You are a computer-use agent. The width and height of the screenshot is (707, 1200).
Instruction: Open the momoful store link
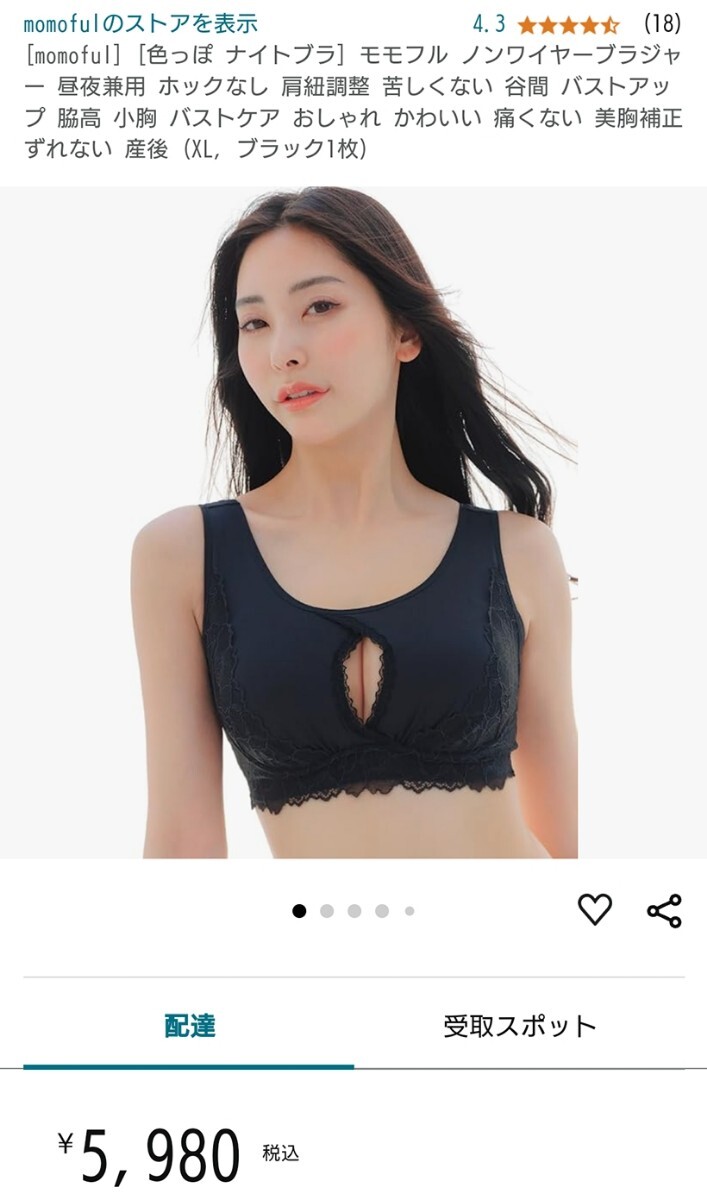click(141, 22)
